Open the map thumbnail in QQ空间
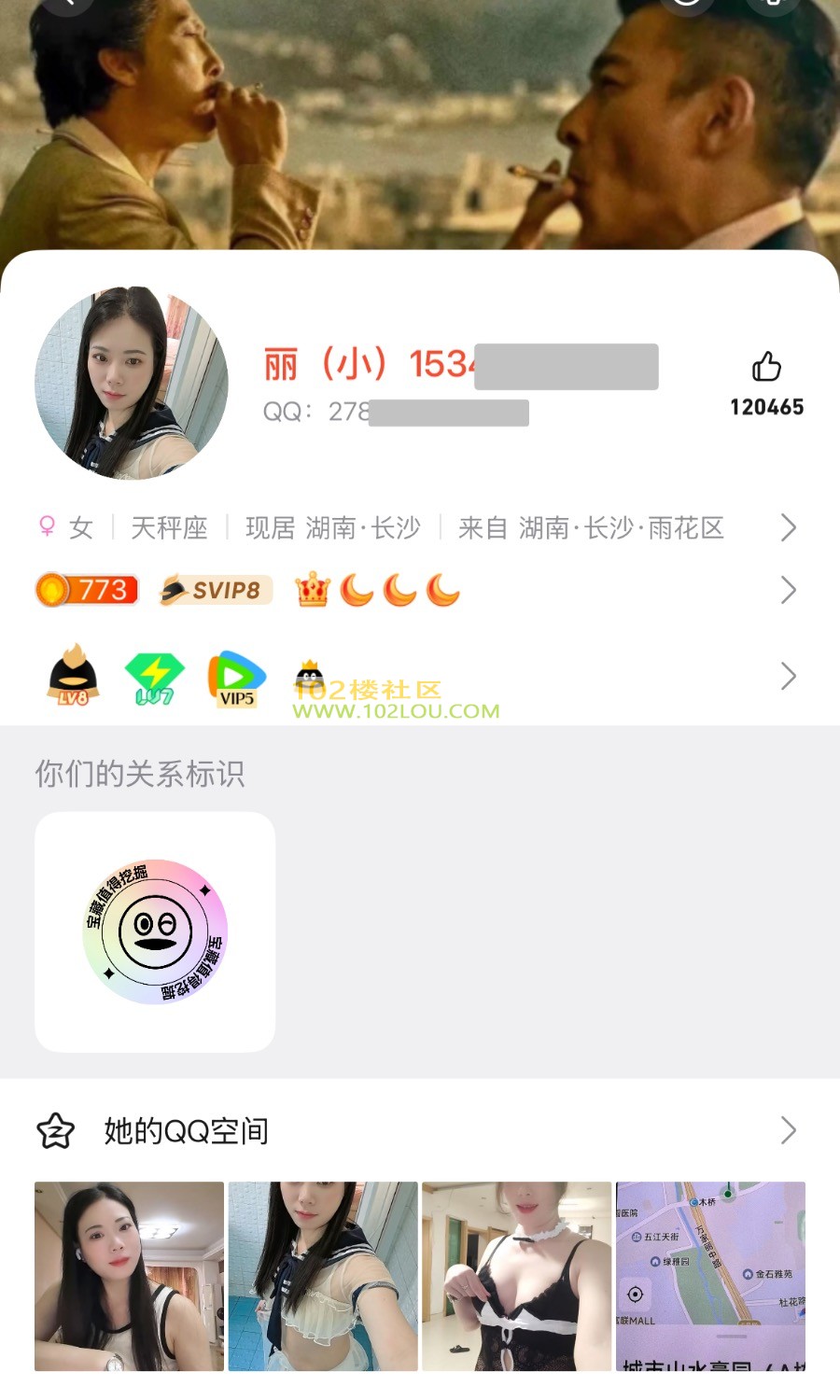This screenshot has height=1400, width=840. 710,1276
